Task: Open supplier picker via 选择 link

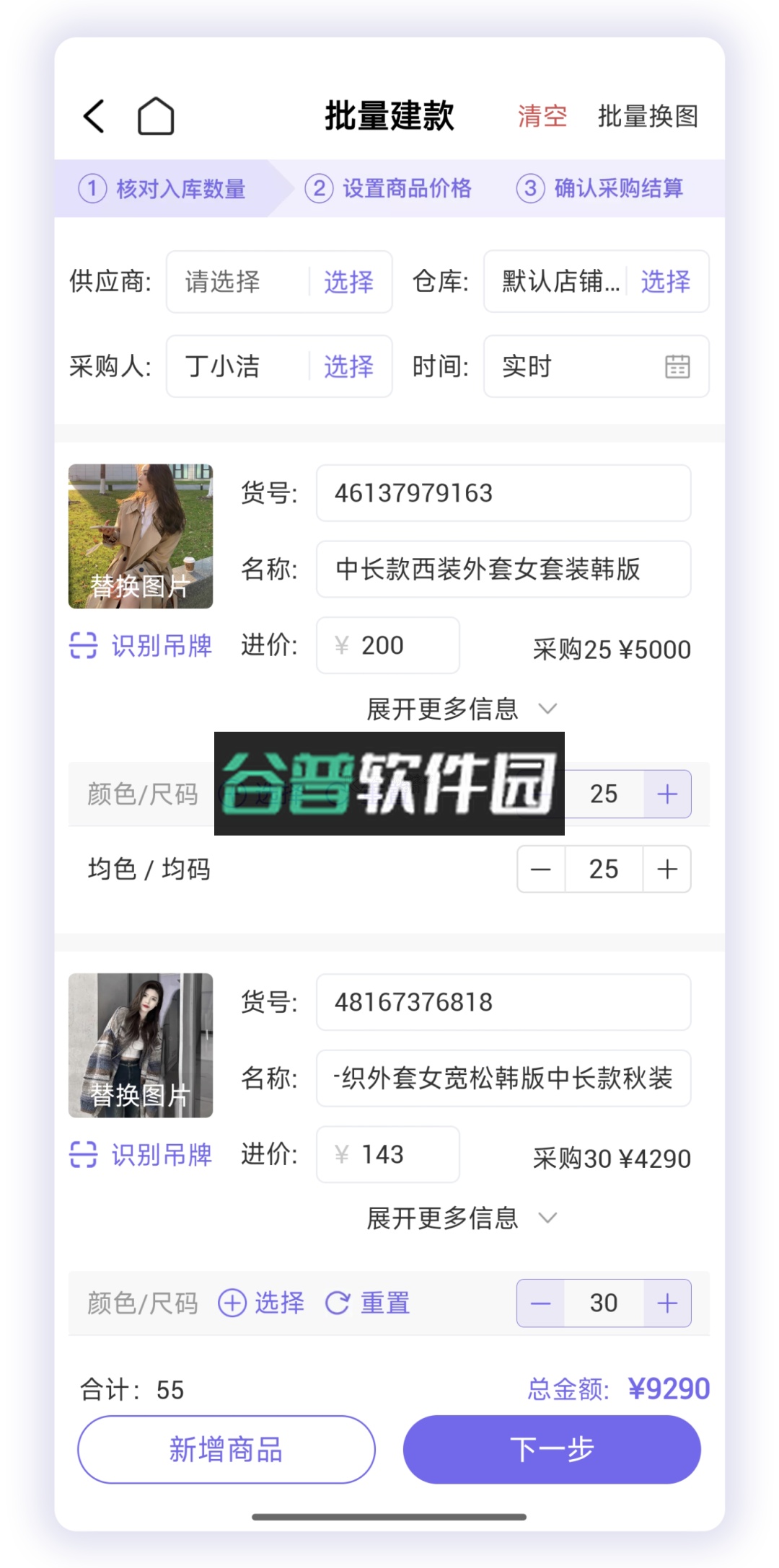Action: 349,282
